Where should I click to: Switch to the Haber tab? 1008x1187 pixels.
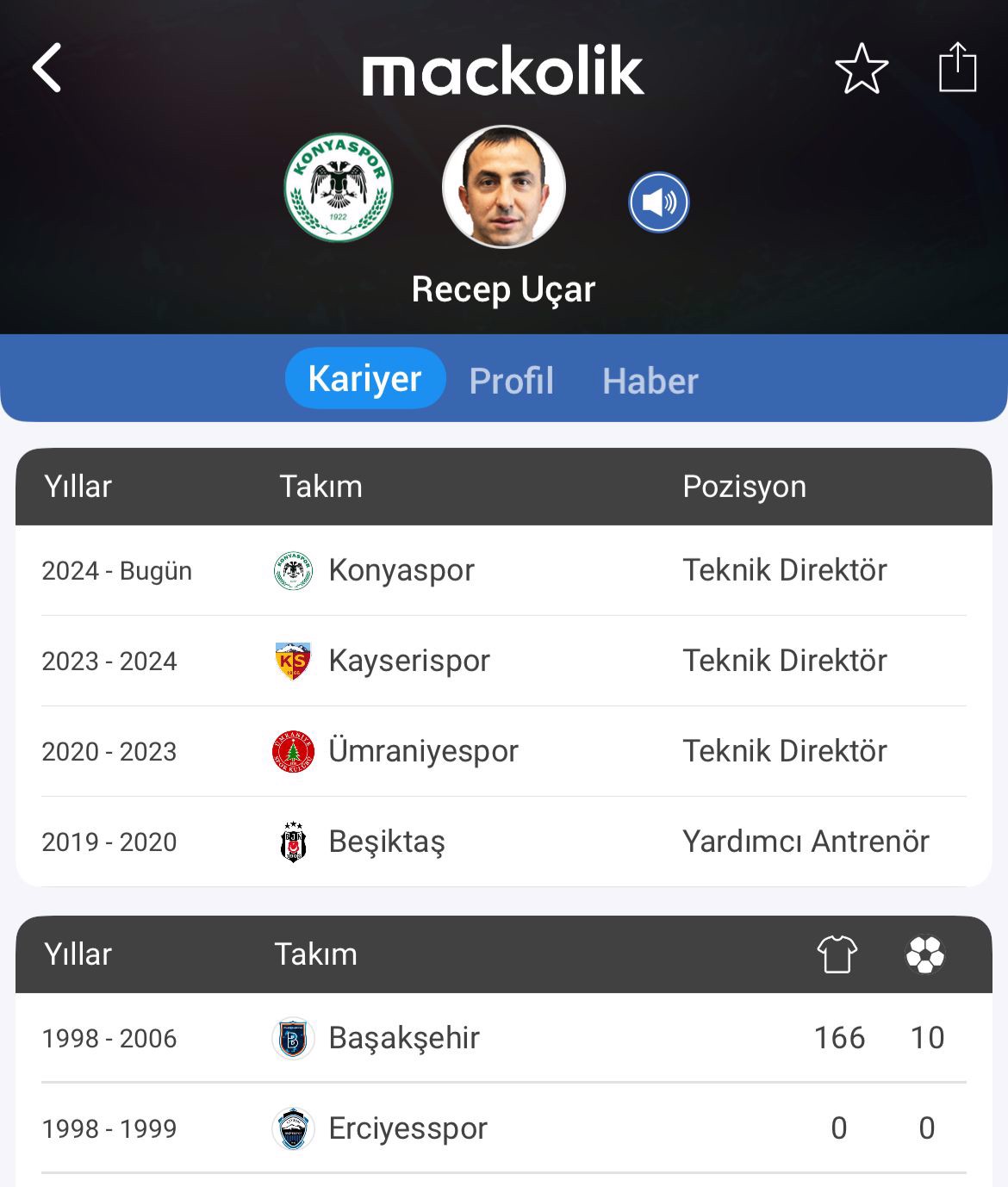pyautogui.click(x=650, y=381)
